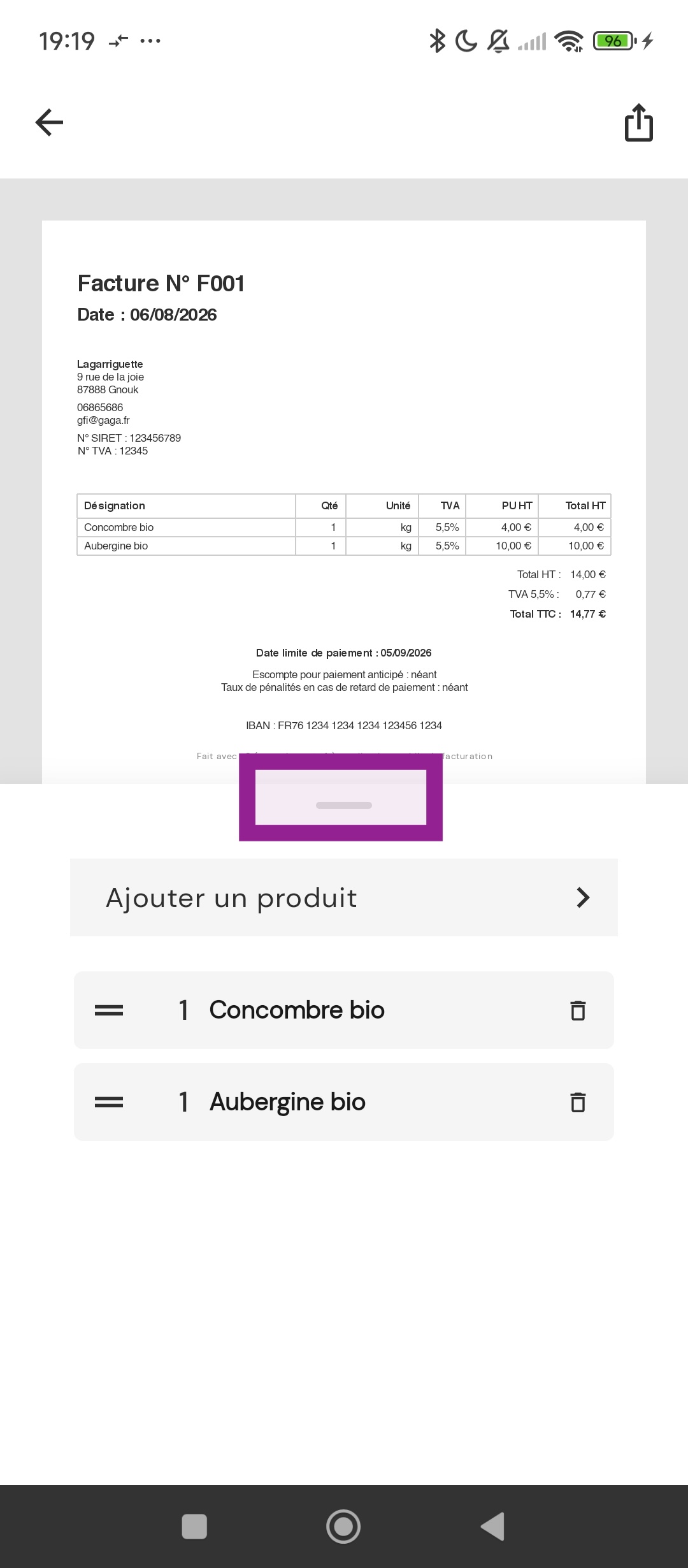This screenshot has width=688, height=1568.
Task: Tap the bottom sheet drag handle
Action: click(344, 805)
